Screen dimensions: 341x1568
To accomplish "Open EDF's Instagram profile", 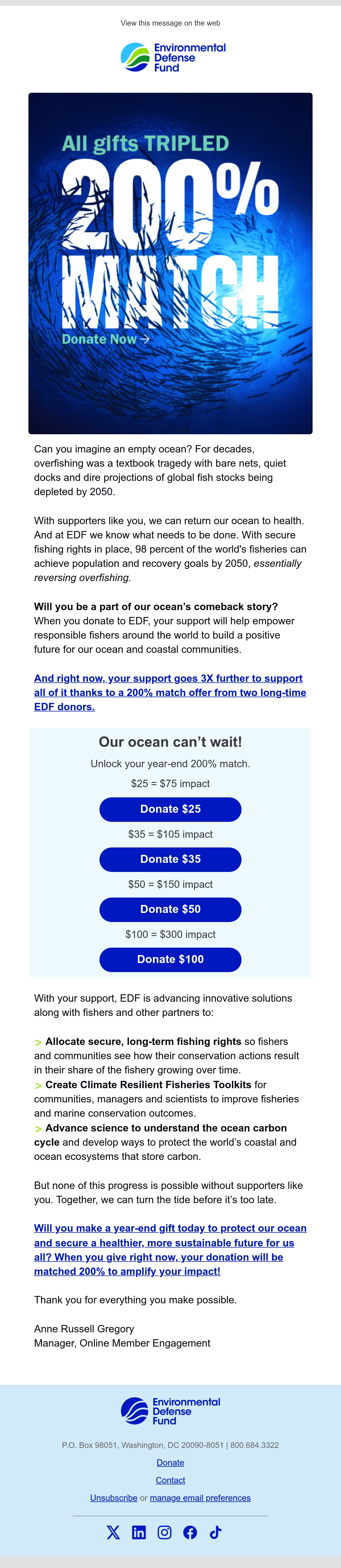I will tap(165, 1532).
